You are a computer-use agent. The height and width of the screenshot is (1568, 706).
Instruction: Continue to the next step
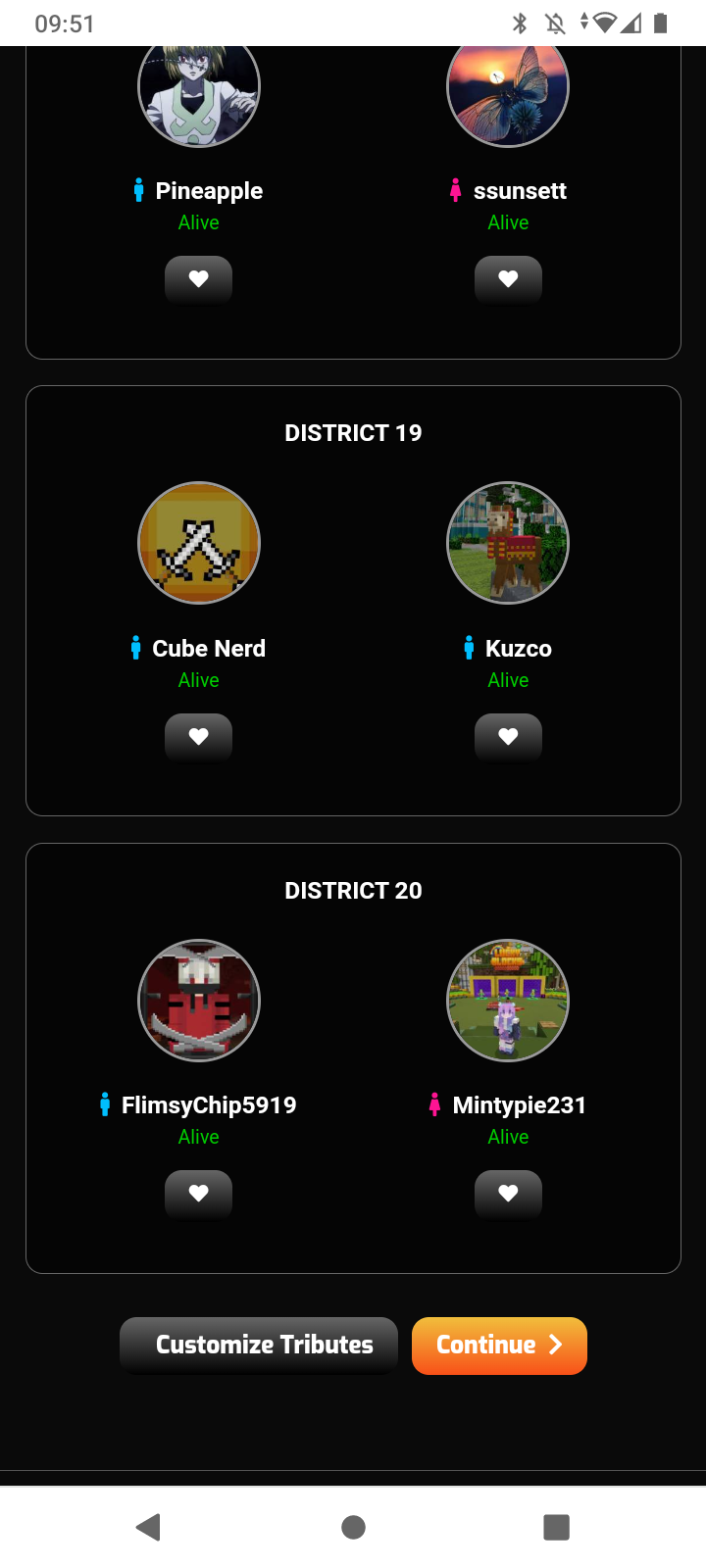tap(499, 1346)
